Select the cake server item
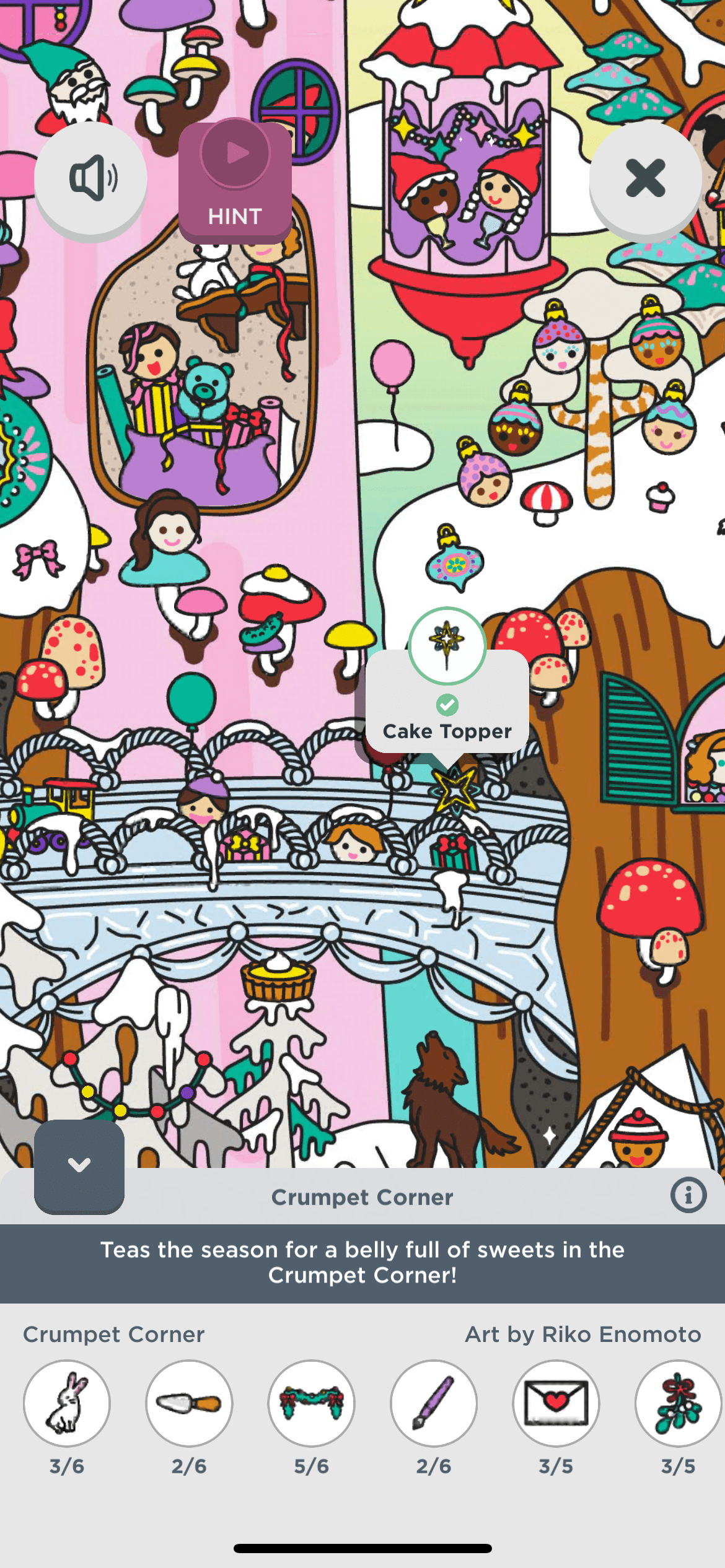The width and height of the screenshot is (725, 1568). tap(189, 1403)
